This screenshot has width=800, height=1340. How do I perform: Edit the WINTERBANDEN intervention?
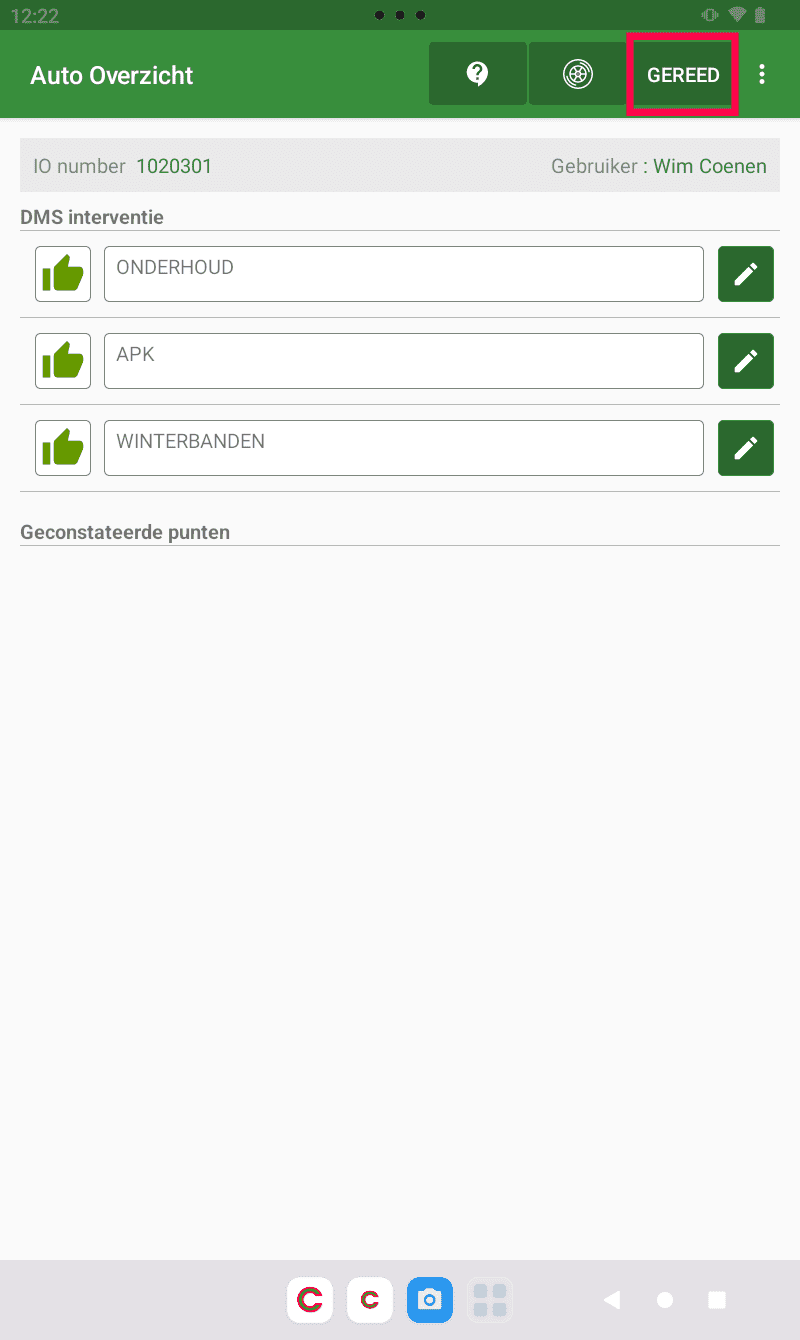point(746,448)
